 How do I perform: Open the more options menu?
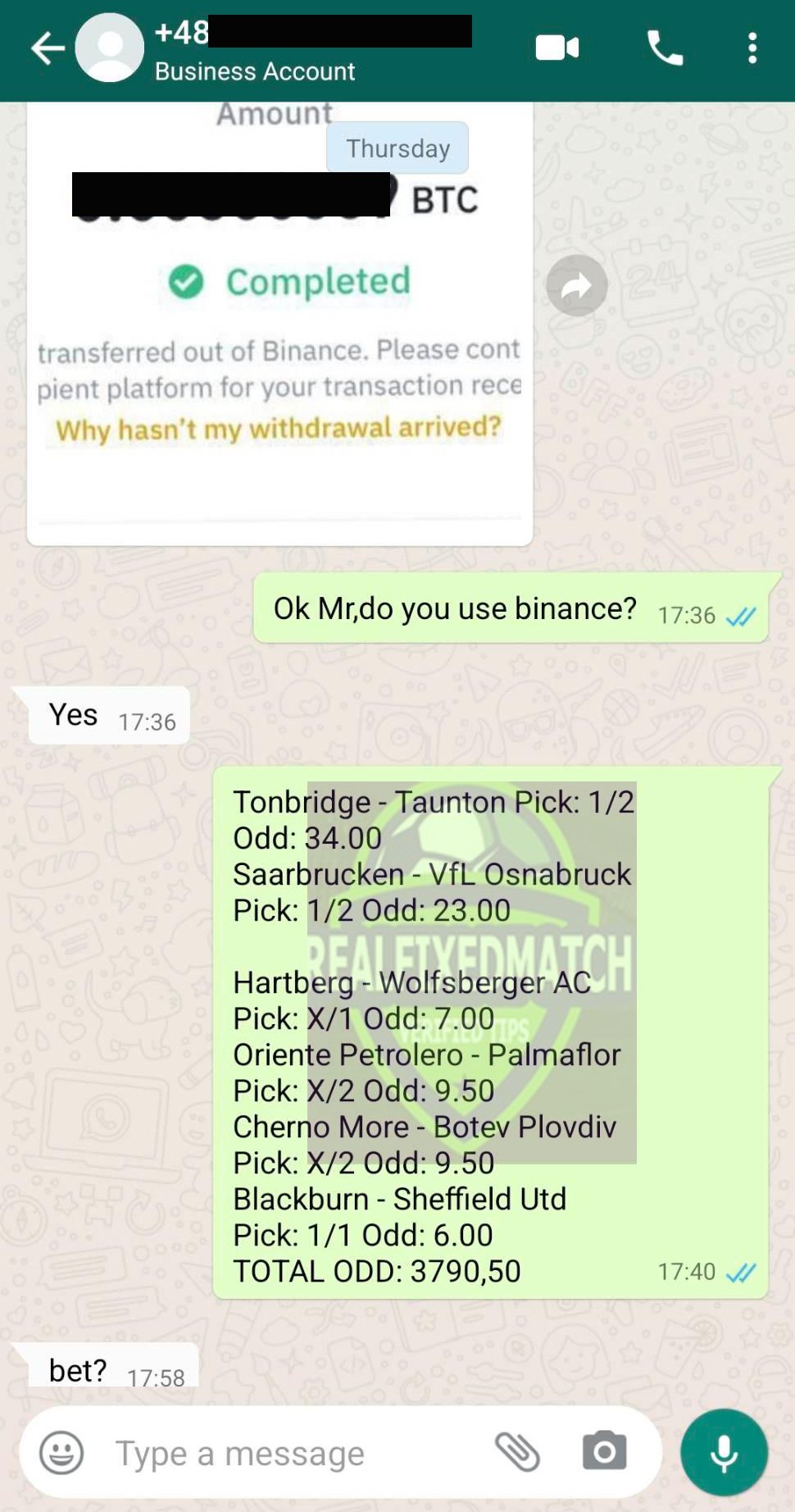tap(752, 48)
